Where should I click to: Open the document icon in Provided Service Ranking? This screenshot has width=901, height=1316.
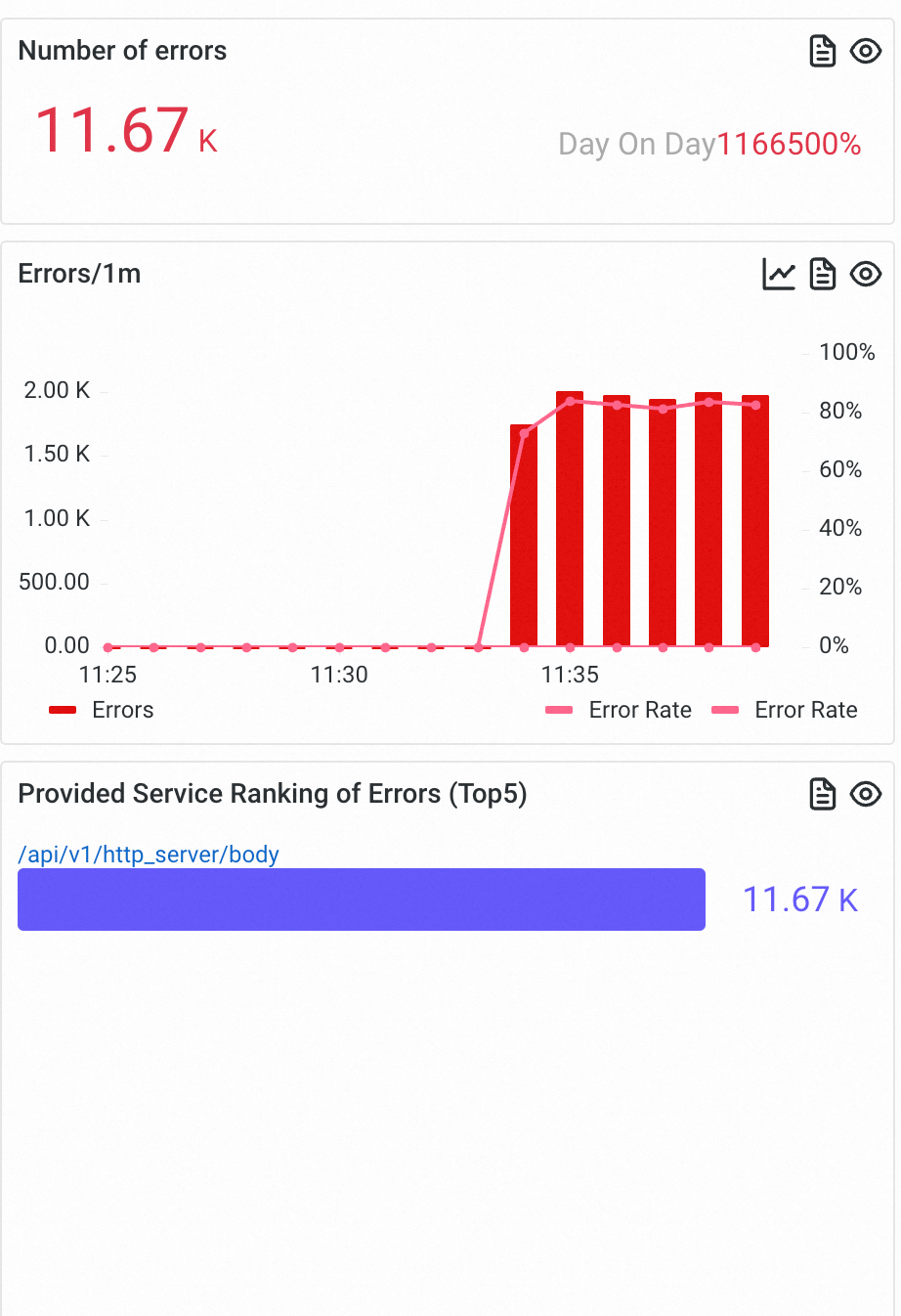823,794
